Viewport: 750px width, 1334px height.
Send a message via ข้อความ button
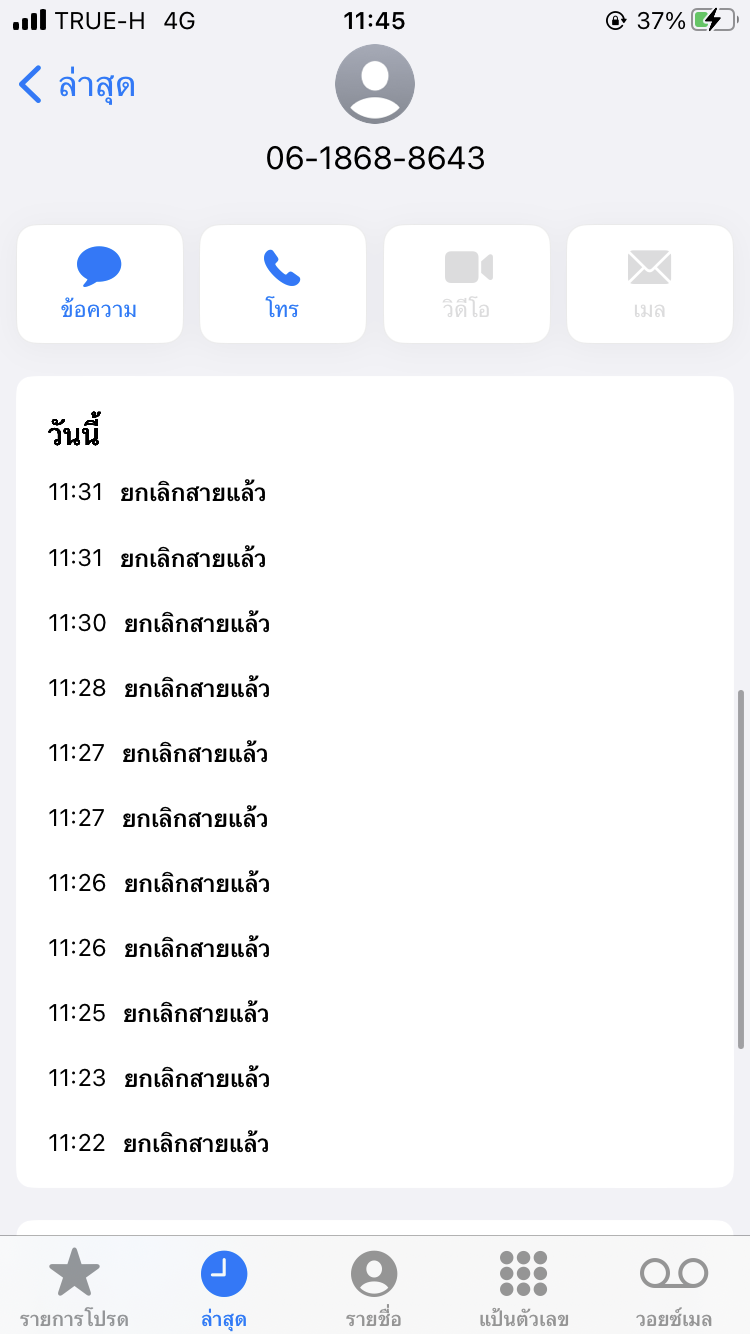coord(99,284)
